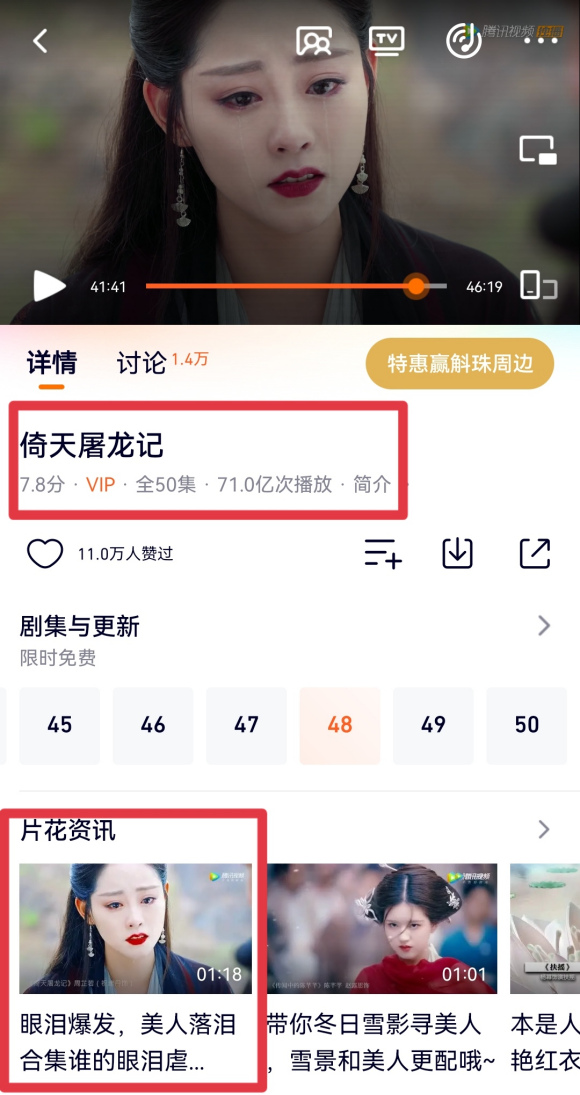Expand the 剧集与更新 episode list
580x1095 pixels.
544,626
